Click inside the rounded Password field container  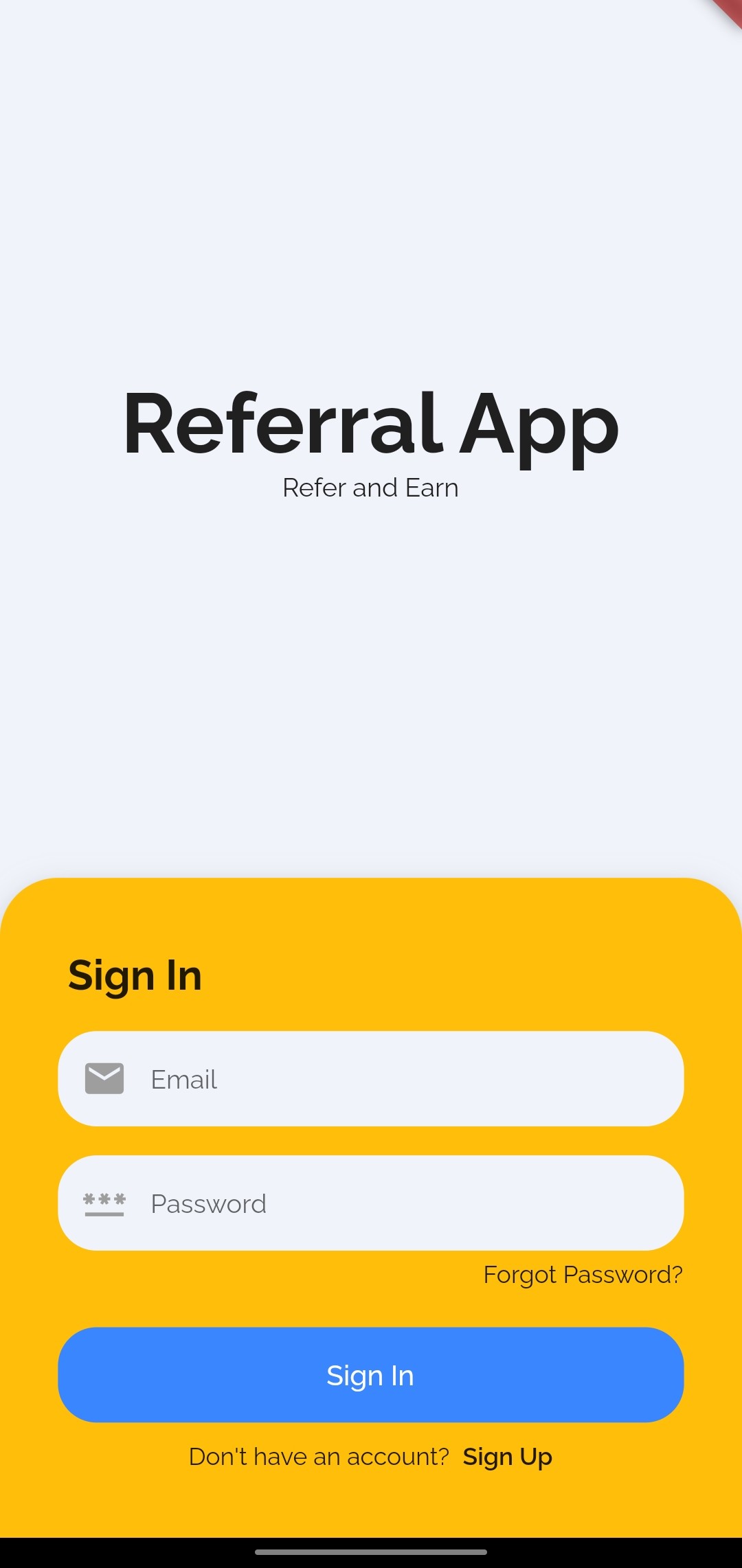[371, 1203]
